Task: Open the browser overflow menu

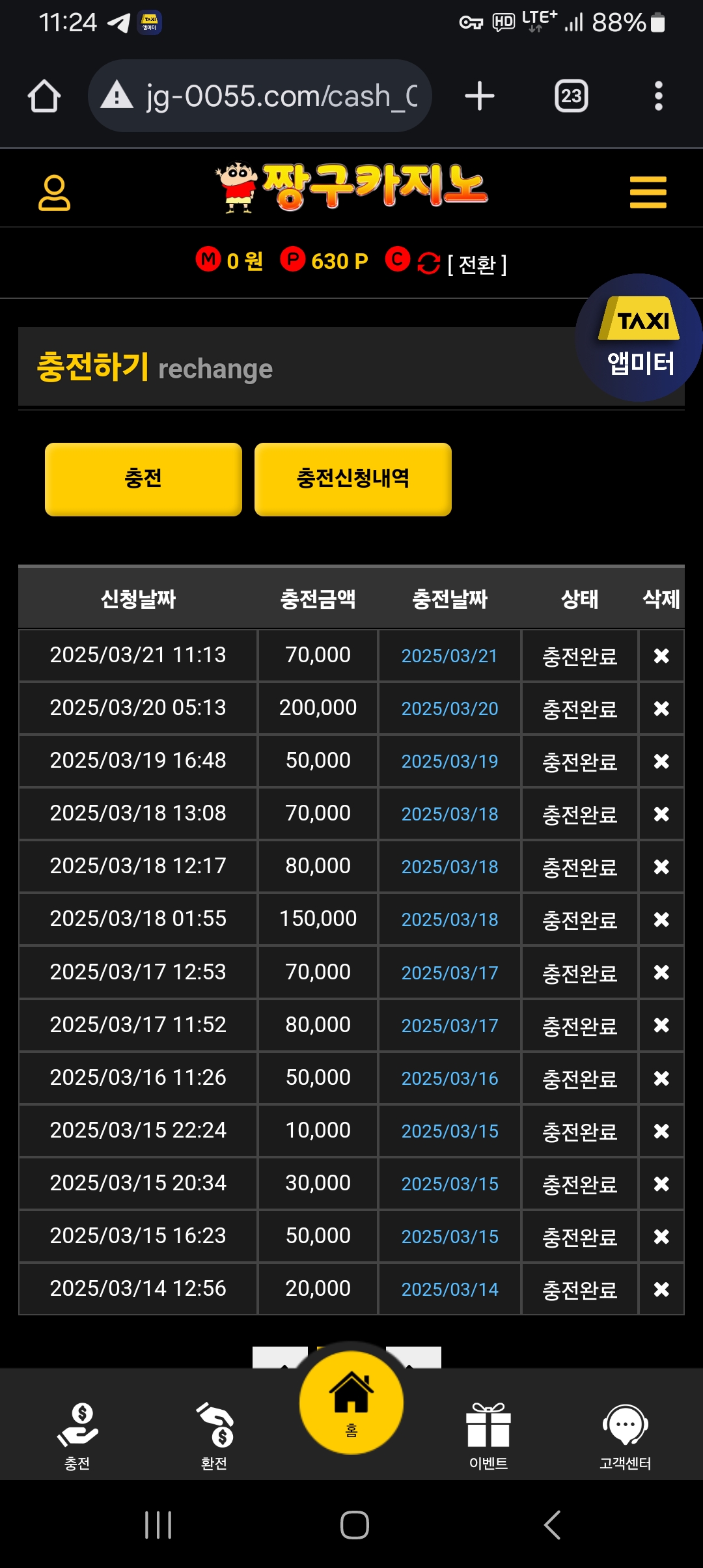Action: 658,96
